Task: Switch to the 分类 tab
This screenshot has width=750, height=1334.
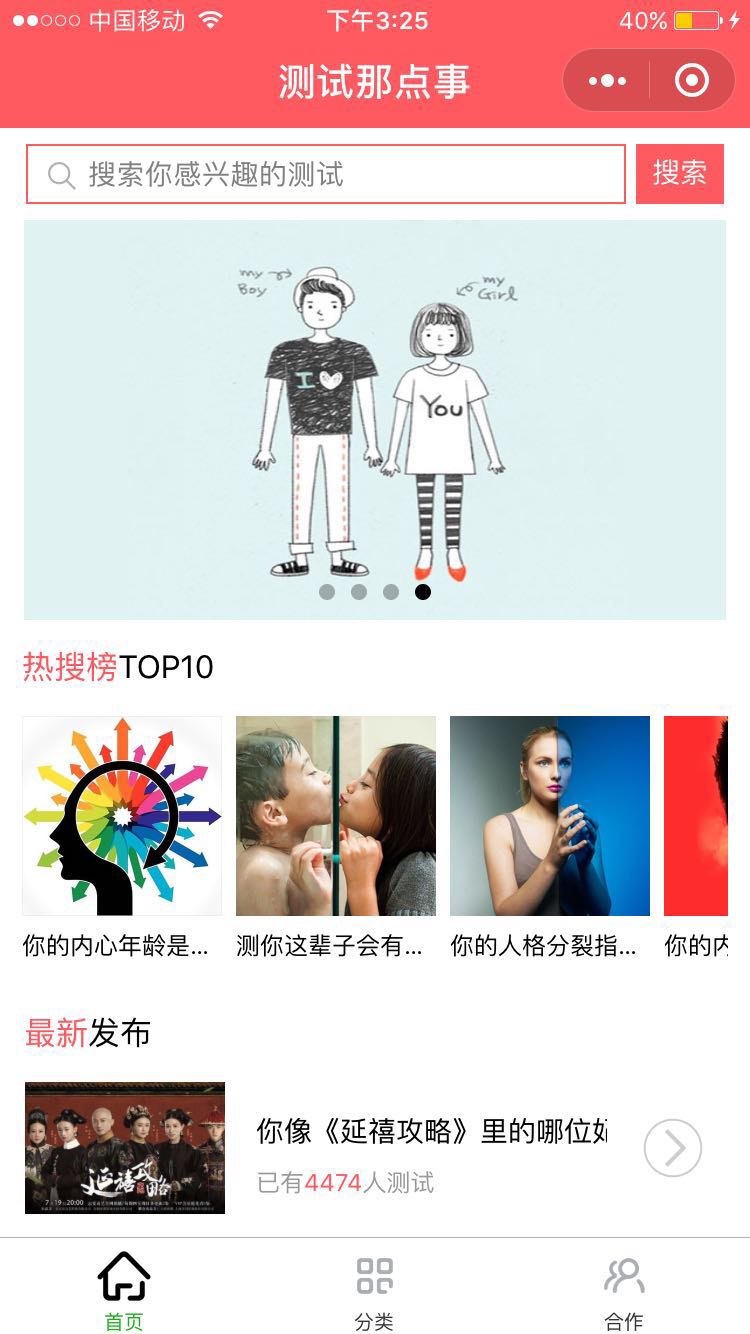Action: click(x=375, y=1290)
